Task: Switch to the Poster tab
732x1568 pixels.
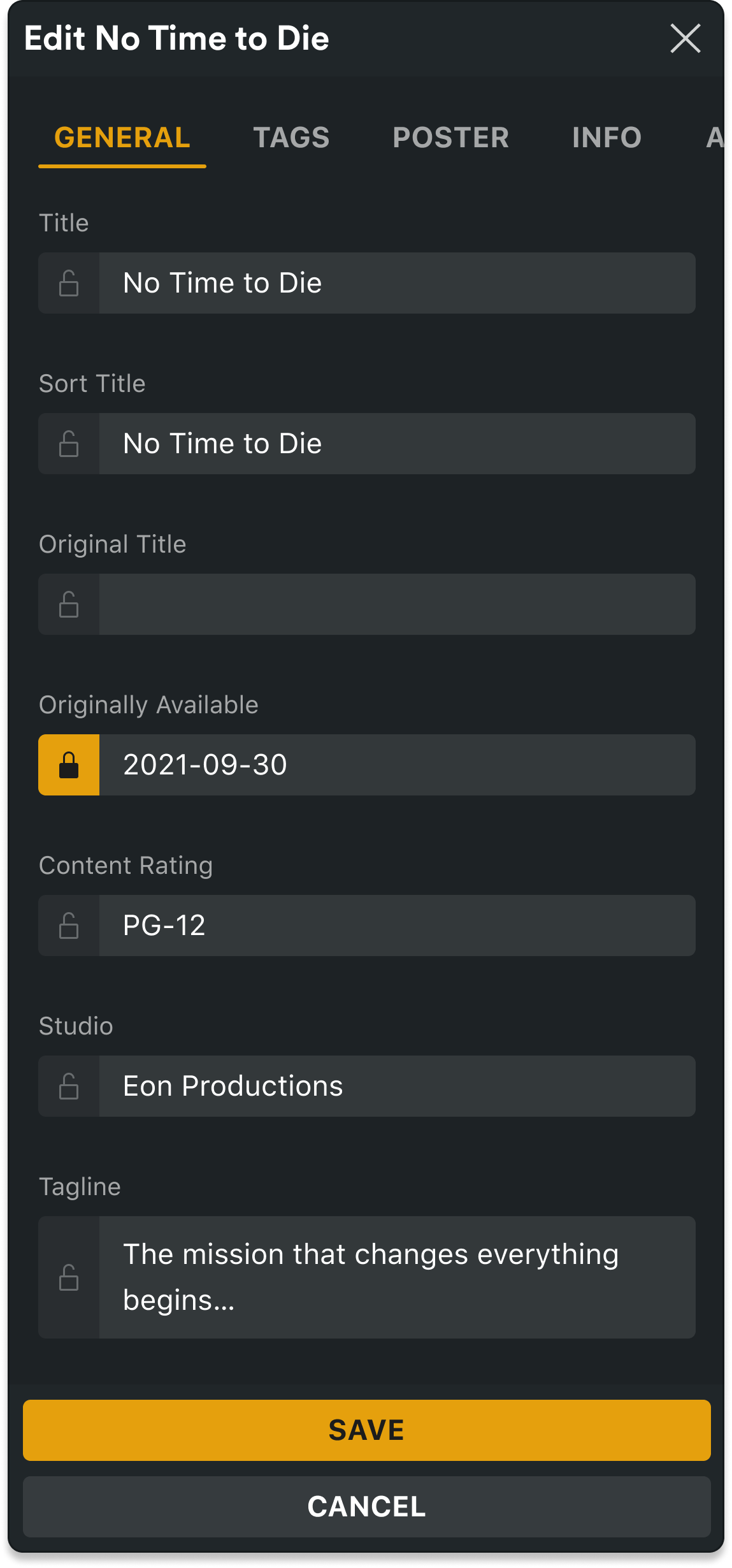Action: pos(450,138)
